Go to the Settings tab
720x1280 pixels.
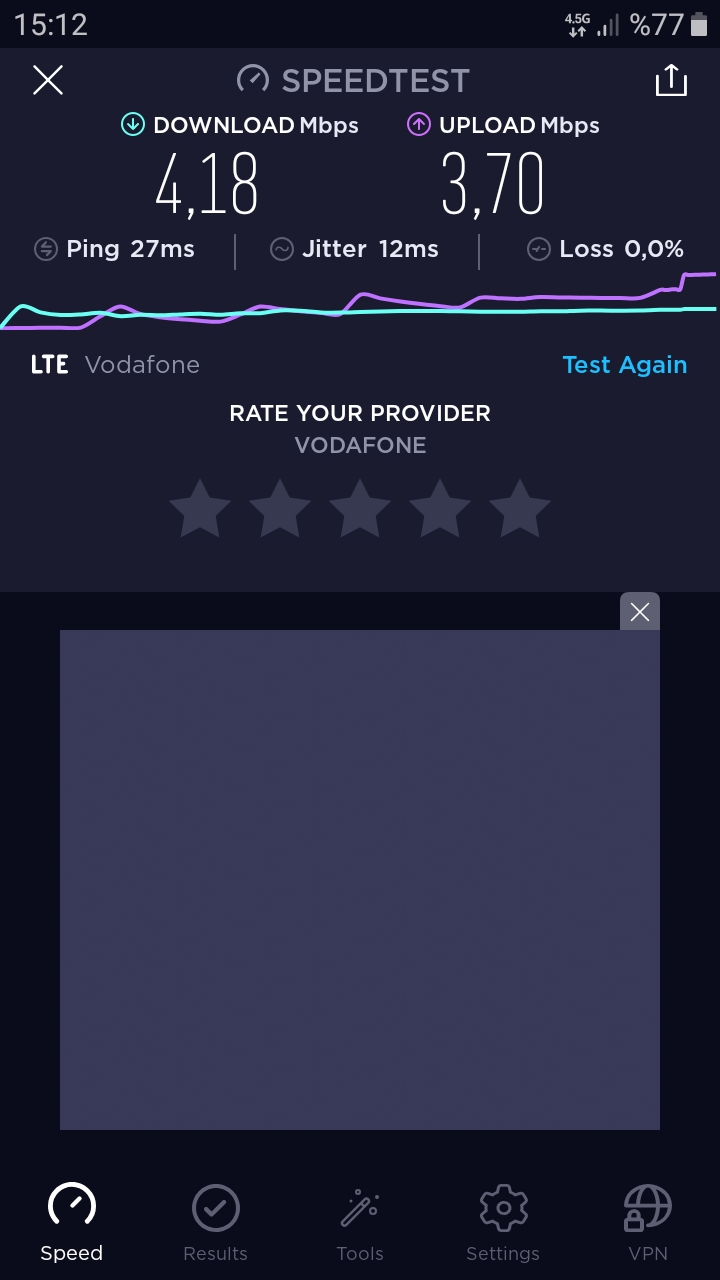coord(503,1222)
